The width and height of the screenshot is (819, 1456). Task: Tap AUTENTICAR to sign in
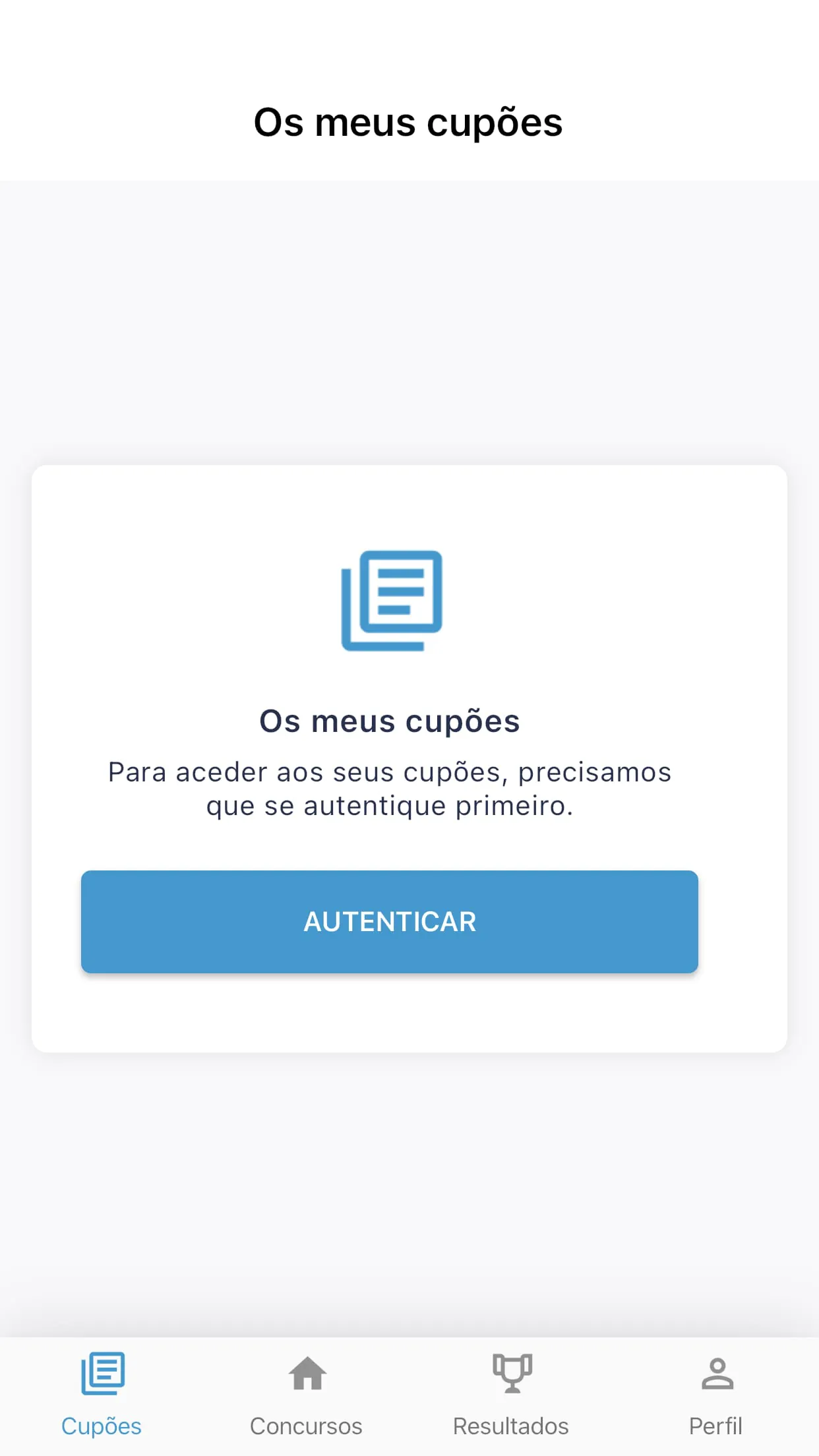pos(390,922)
